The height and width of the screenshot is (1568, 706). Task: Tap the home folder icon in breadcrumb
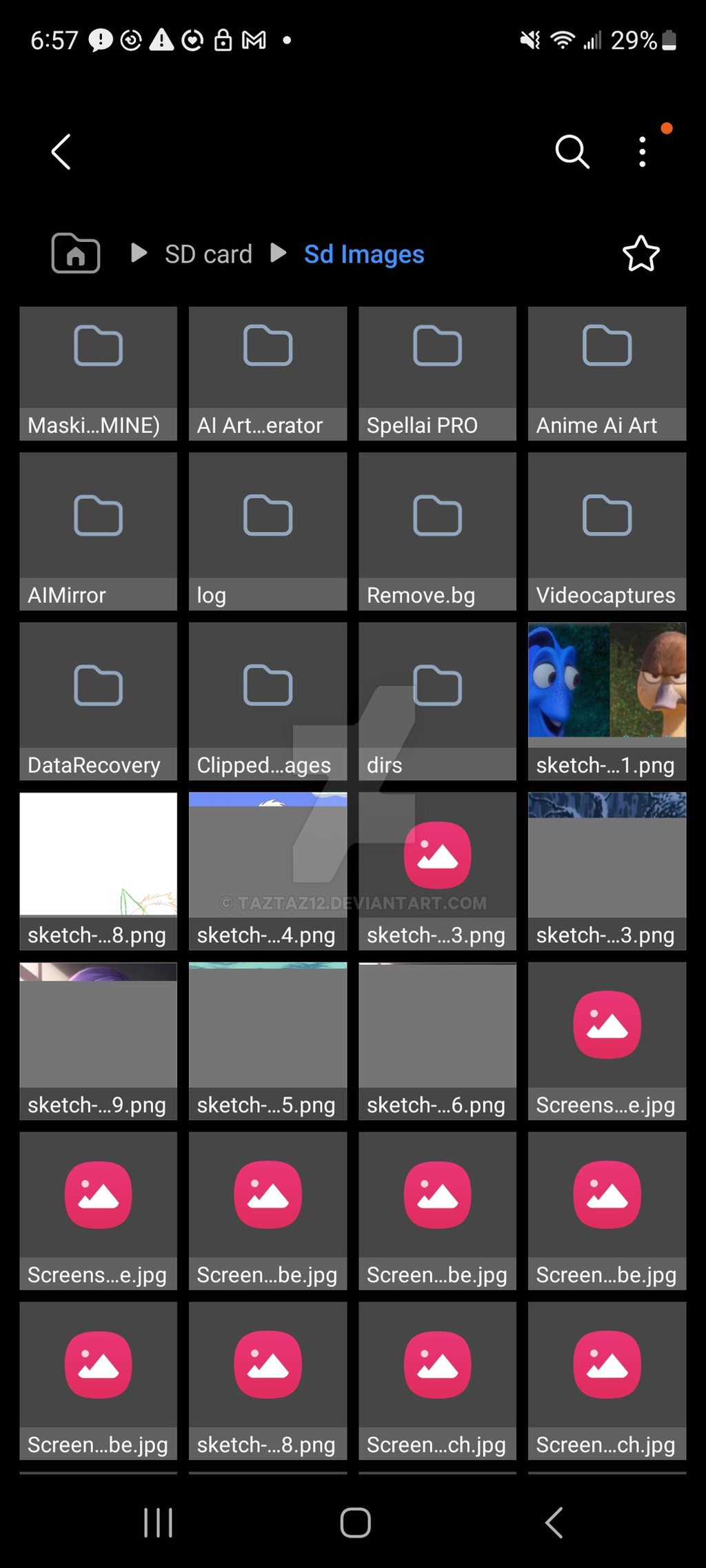[x=76, y=254]
